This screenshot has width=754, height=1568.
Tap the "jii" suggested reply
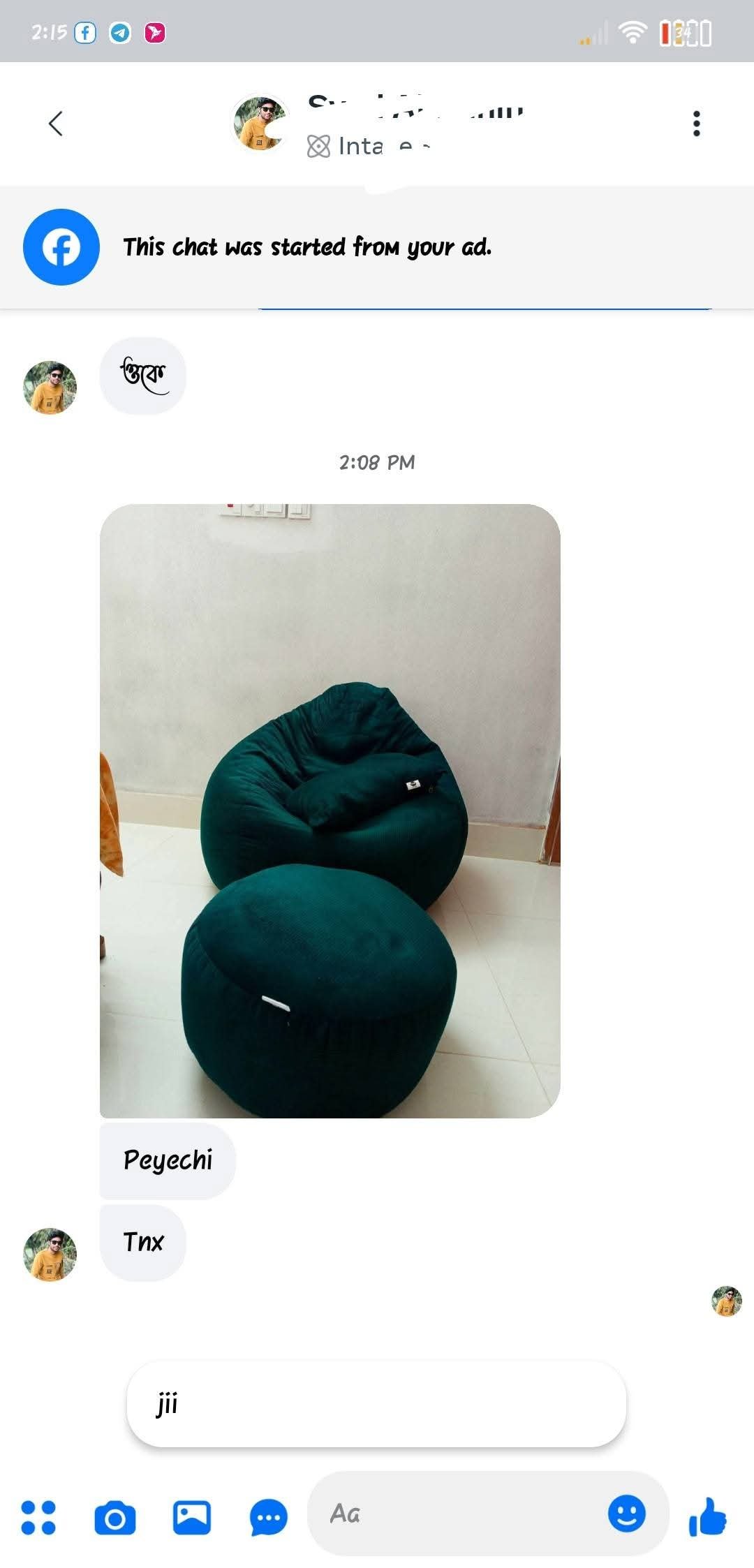[x=376, y=1404]
